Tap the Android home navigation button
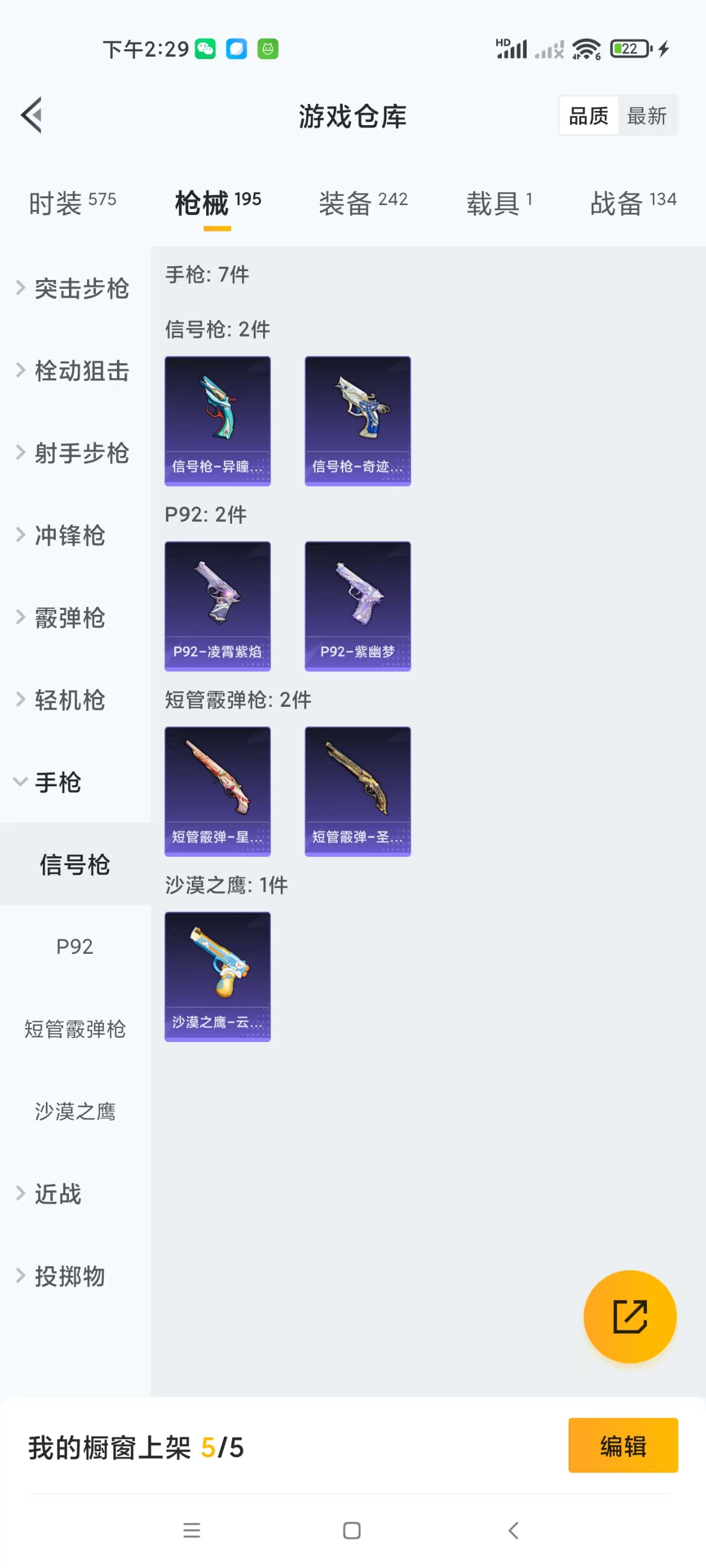Screen dimensions: 706x1568 click(351, 1532)
